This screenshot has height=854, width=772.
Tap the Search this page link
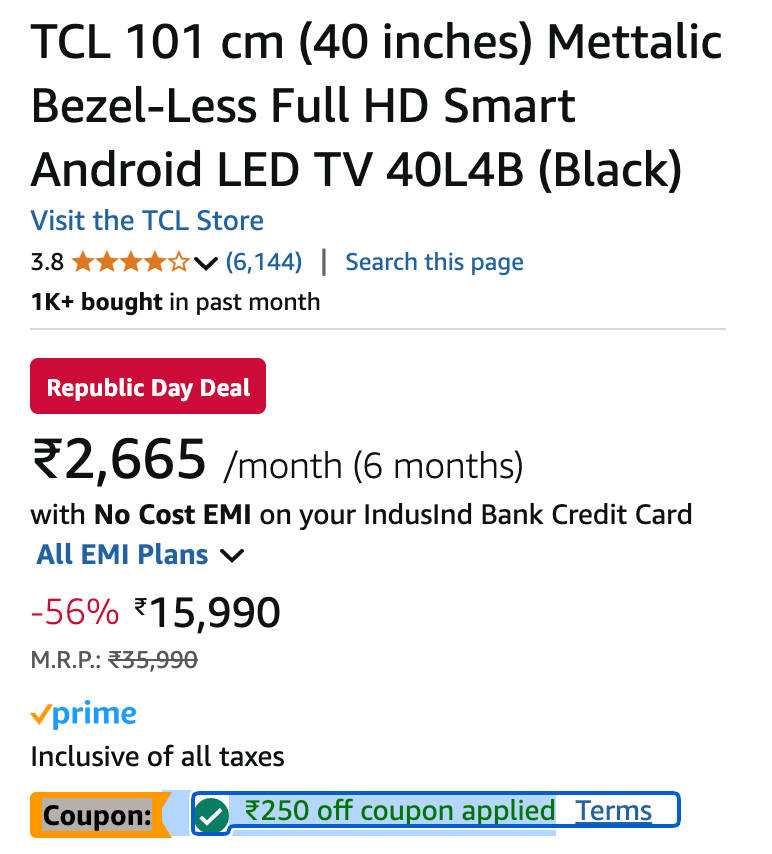pos(434,262)
